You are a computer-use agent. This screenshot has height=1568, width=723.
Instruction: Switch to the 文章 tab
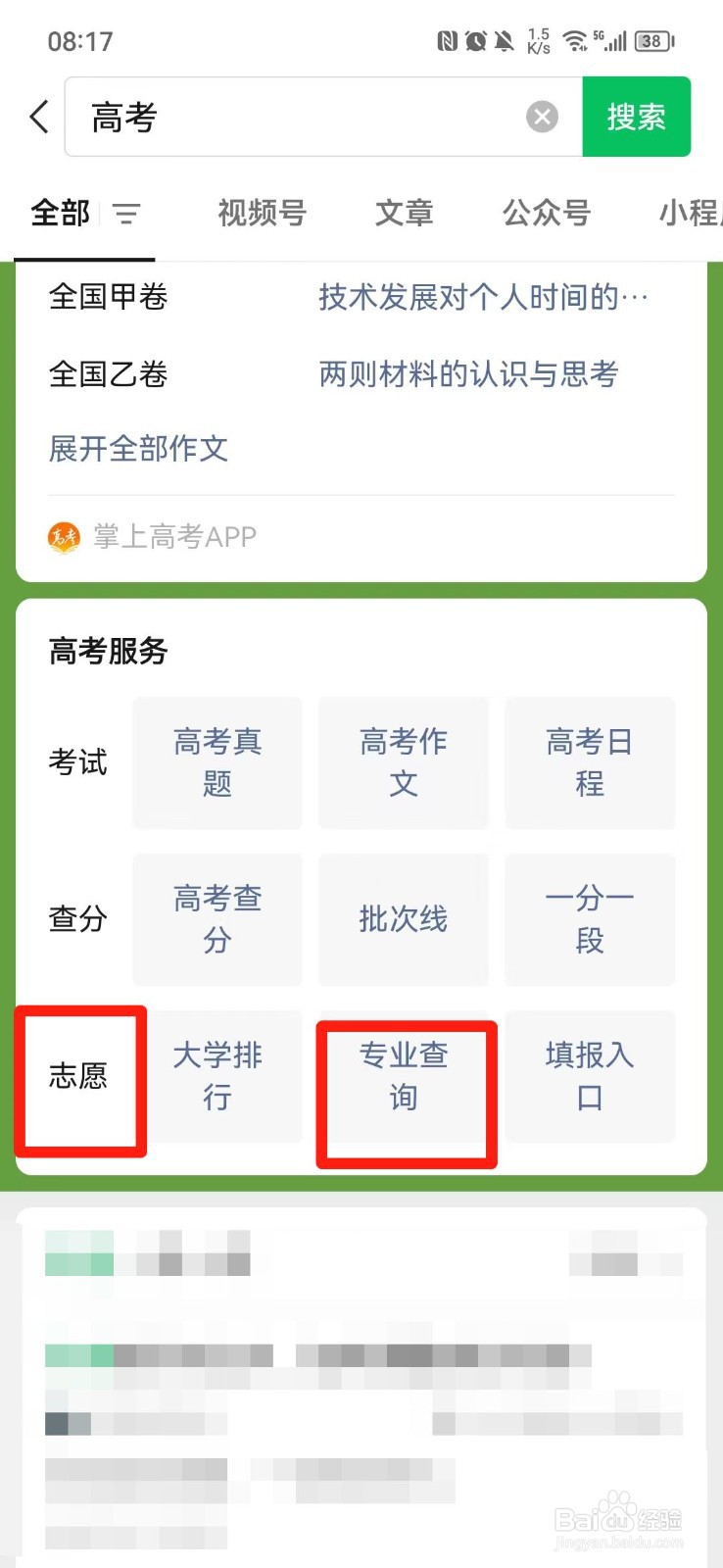coord(404,214)
